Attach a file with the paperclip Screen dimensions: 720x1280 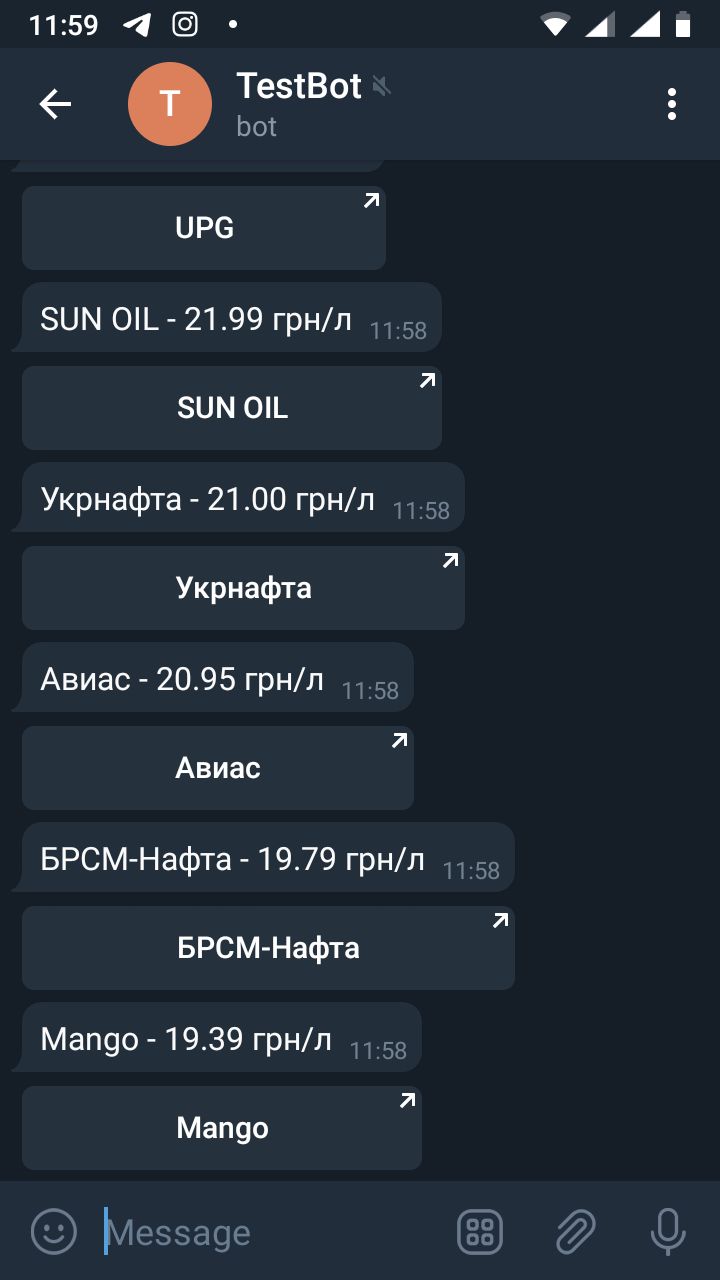click(x=575, y=1232)
